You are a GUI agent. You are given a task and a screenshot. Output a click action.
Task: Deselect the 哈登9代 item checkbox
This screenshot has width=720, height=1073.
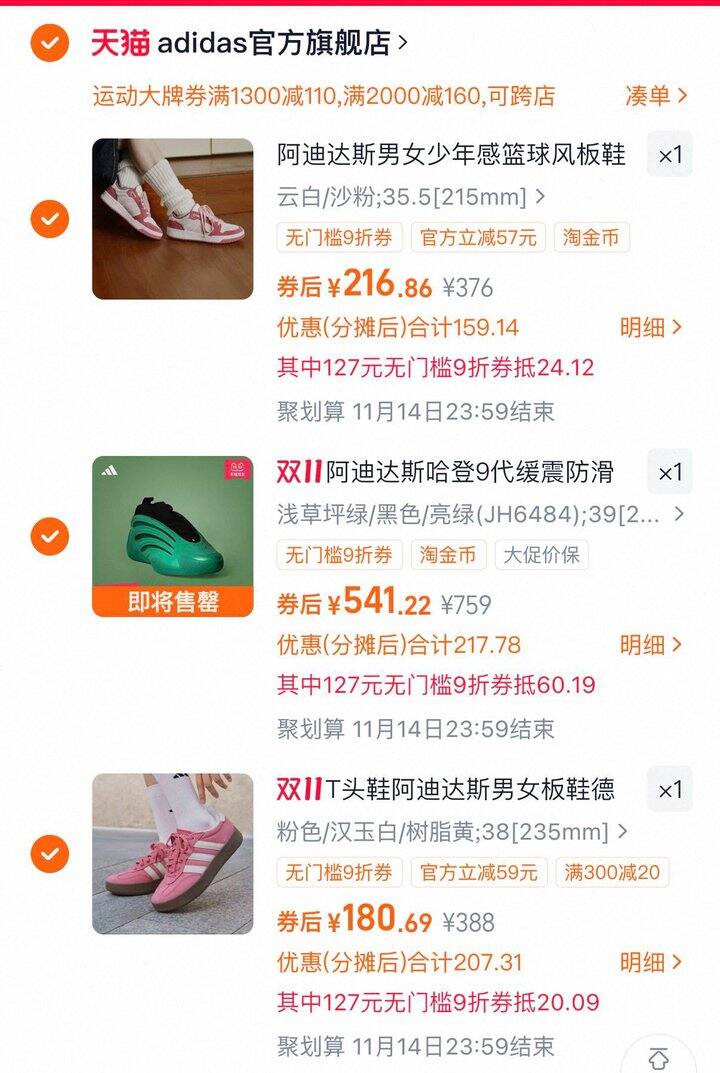point(49,537)
